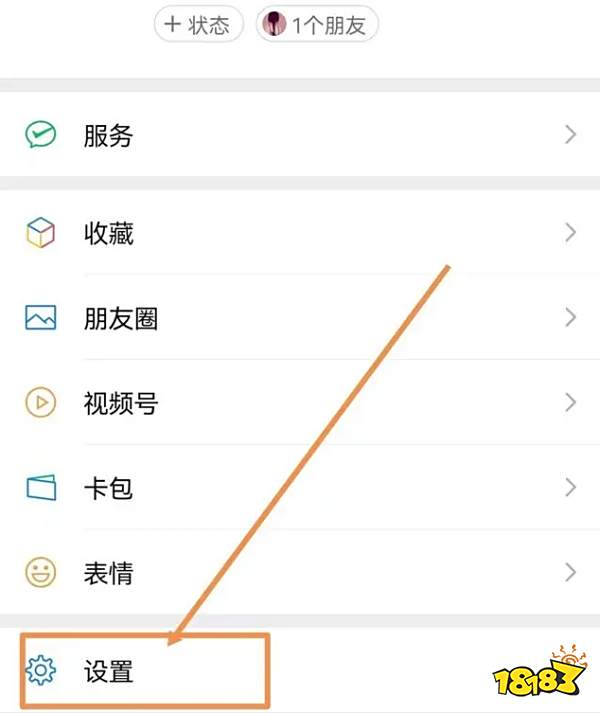This screenshot has height=713, width=600.
Task: Open the 1个朋友 status chip
Action: click(x=317, y=25)
